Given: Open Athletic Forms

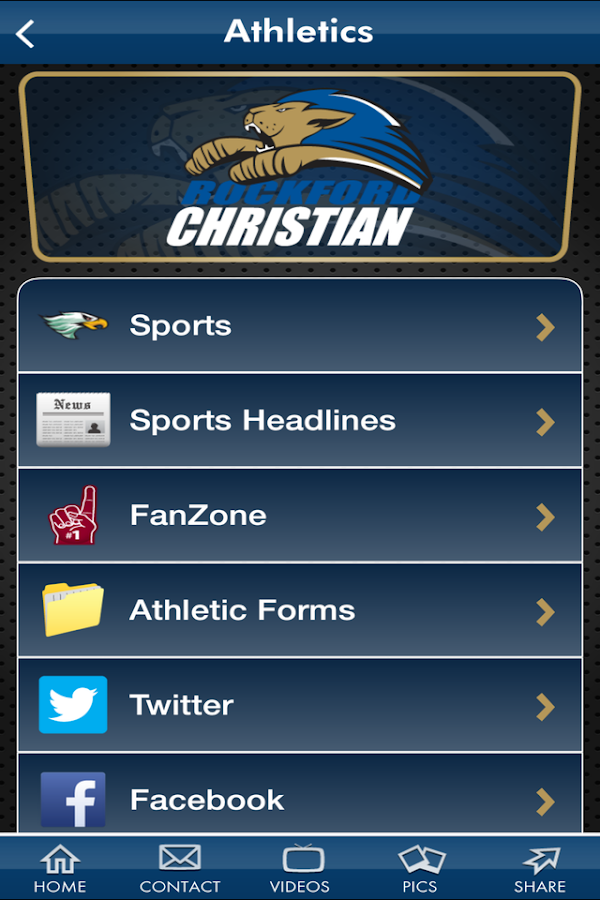Looking at the screenshot, I should point(300,610).
